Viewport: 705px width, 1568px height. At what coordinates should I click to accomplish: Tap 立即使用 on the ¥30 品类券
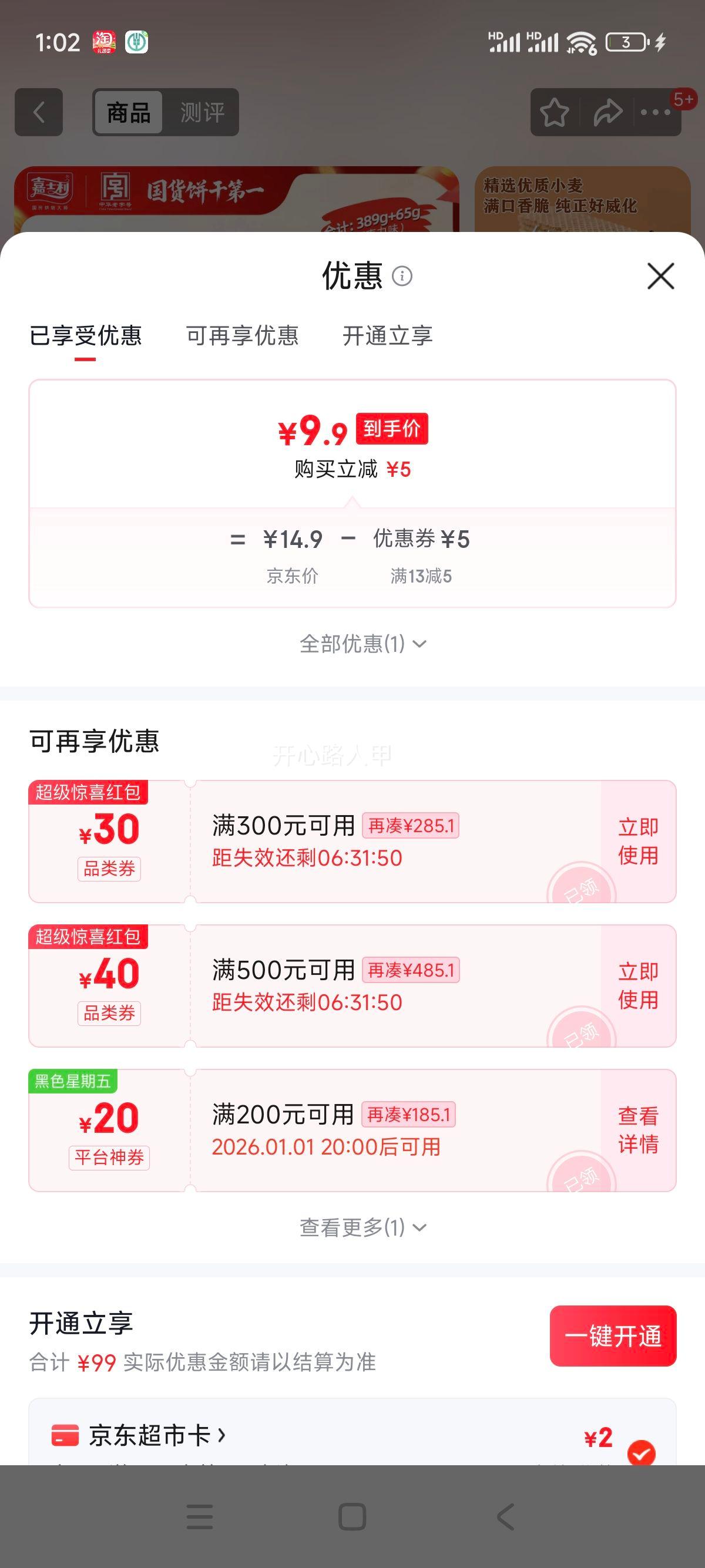click(x=640, y=841)
